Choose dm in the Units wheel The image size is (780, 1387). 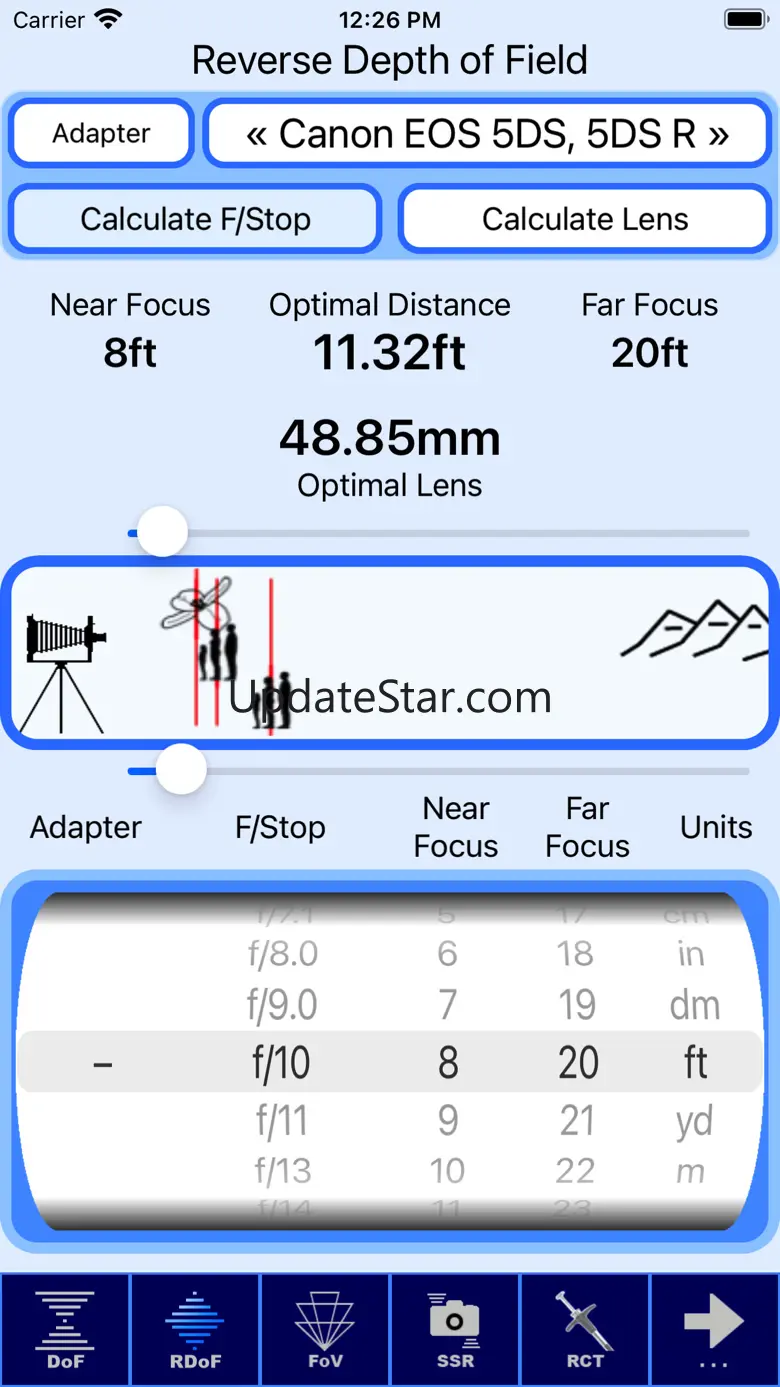[694, 1005]
